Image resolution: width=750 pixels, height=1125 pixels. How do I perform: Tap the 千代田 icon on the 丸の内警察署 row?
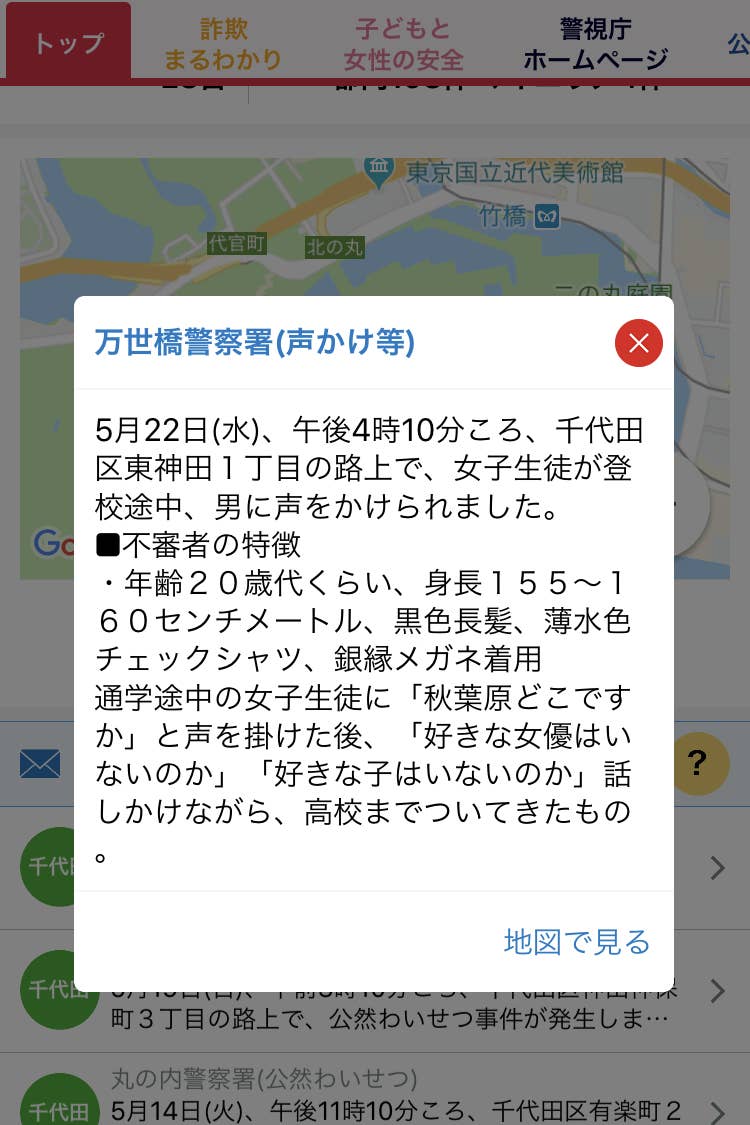(x=59, y=1097)
